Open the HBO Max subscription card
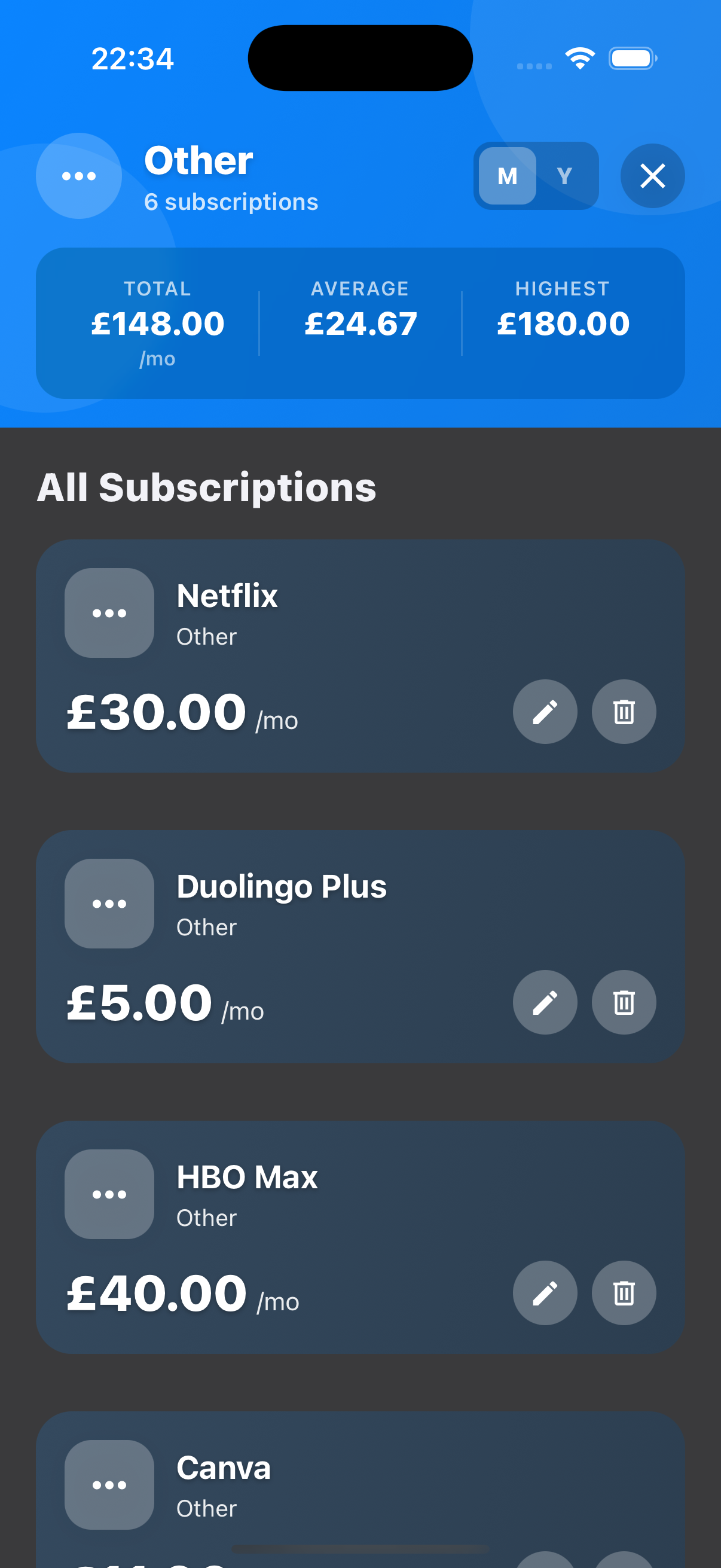This screenshot has height=1568, width=721. pos(365,1196)
